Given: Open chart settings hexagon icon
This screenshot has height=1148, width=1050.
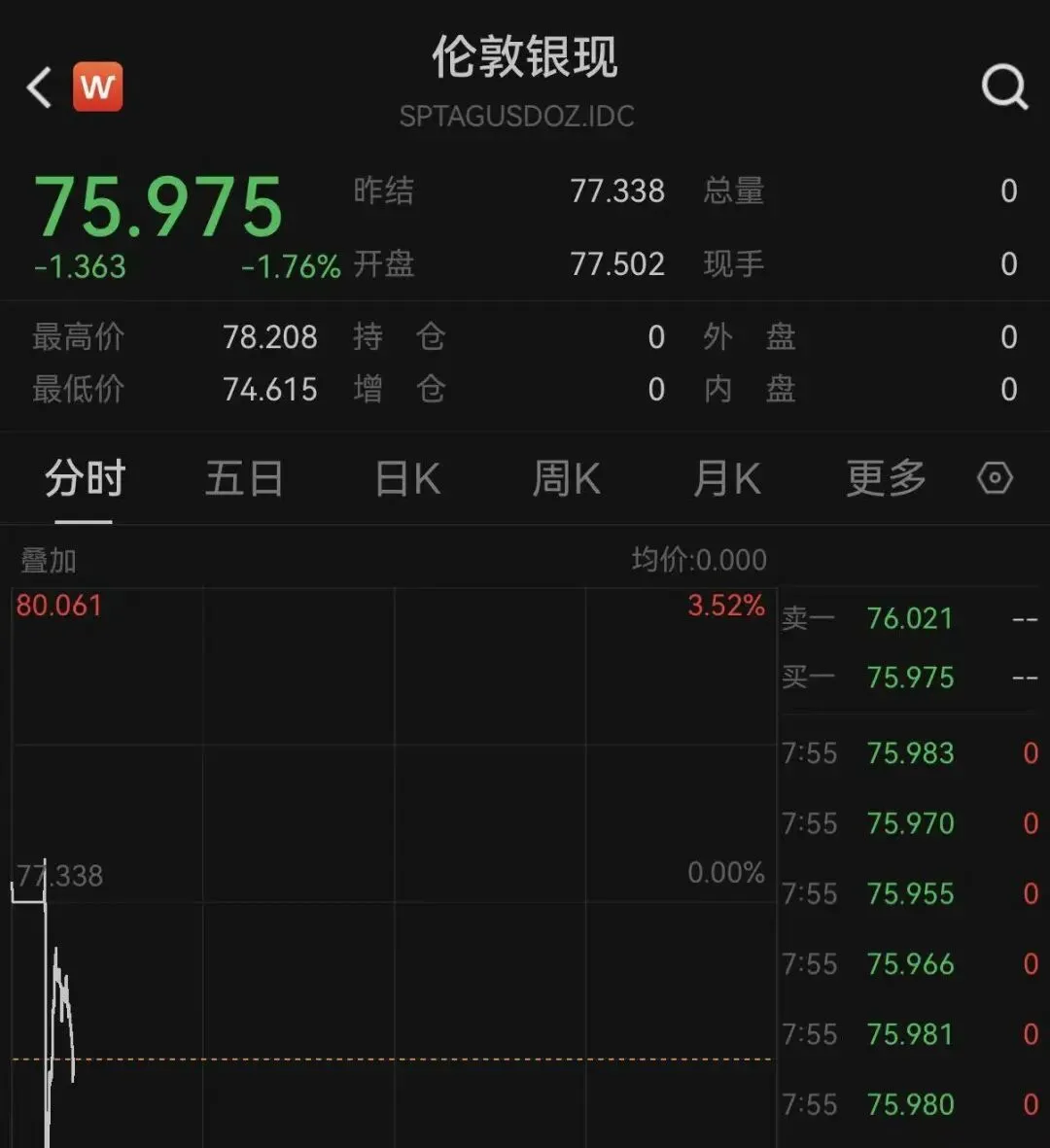Looking at the screenshot, I should (x=995, y=478).
